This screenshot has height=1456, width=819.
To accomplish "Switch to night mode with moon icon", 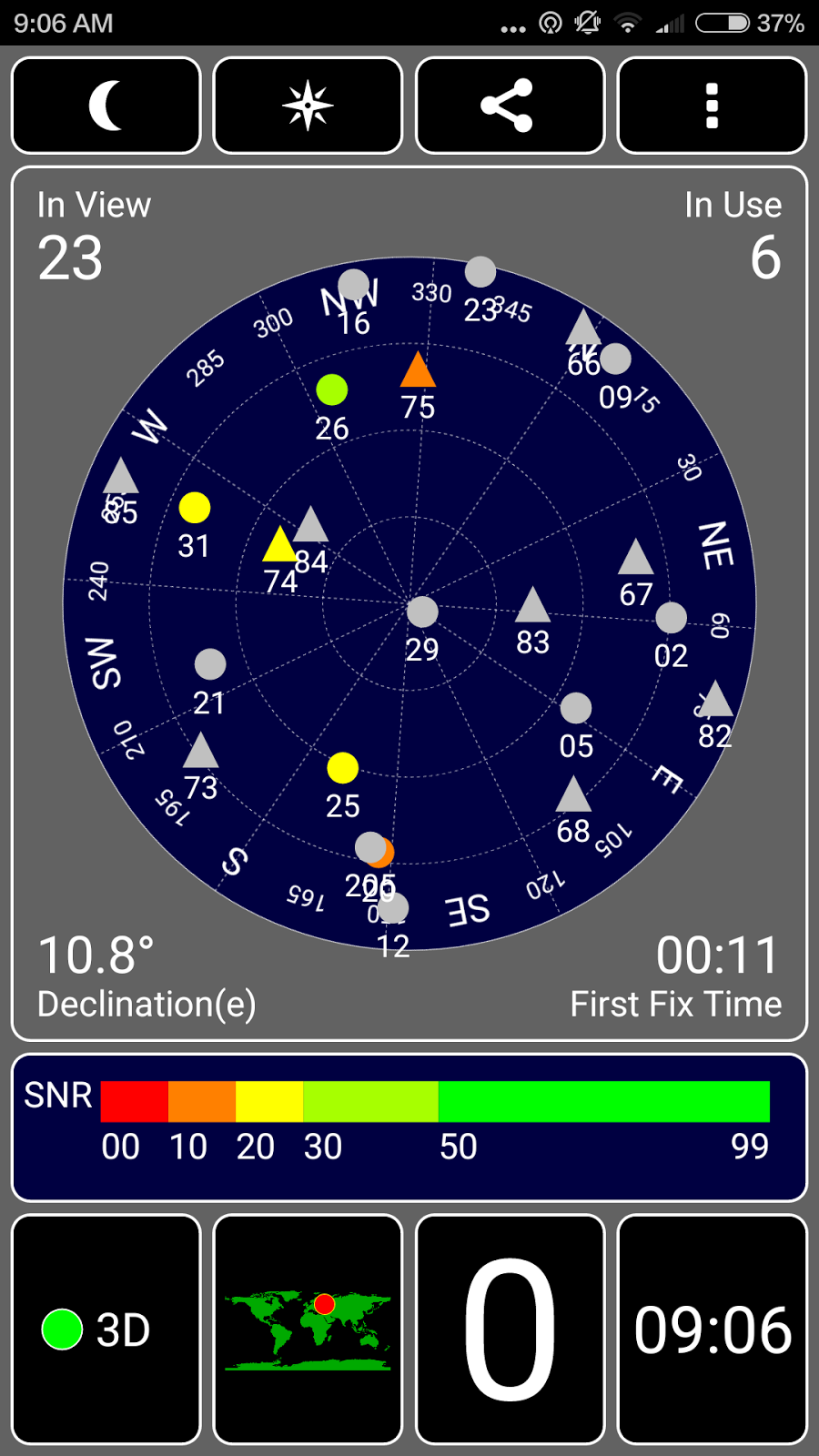I will tap(106, 106).
